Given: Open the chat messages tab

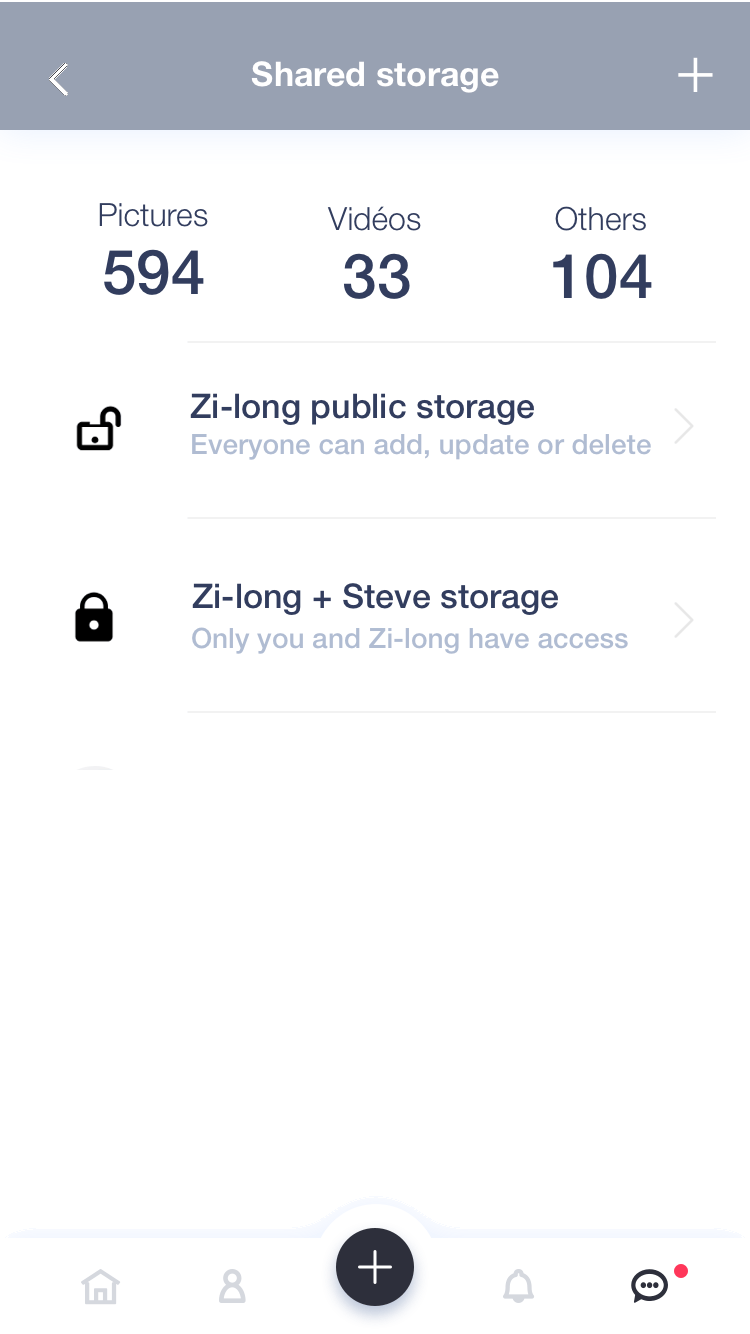Looking at the screenshot, I should pos(650,1285).
